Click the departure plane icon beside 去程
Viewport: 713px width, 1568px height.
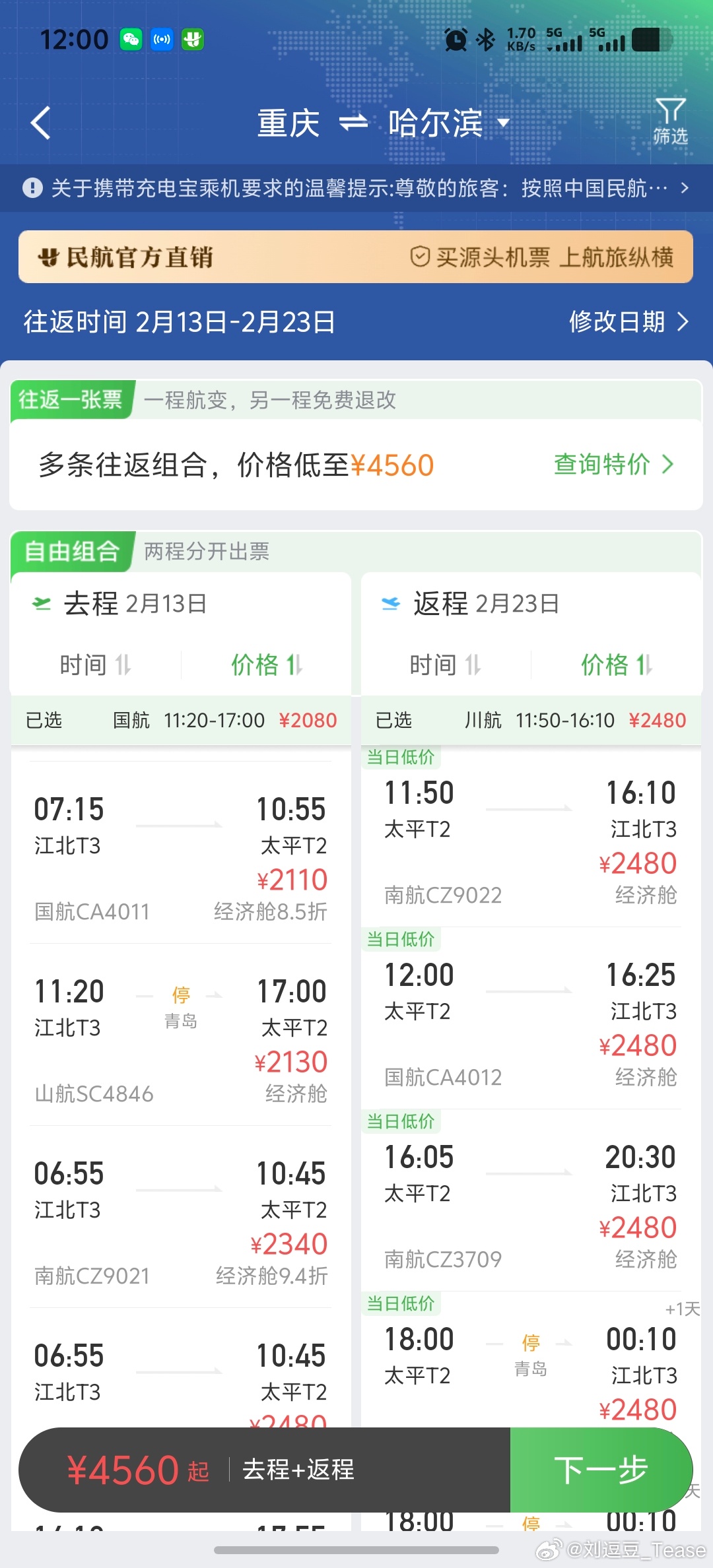click(x=42, y=603)
